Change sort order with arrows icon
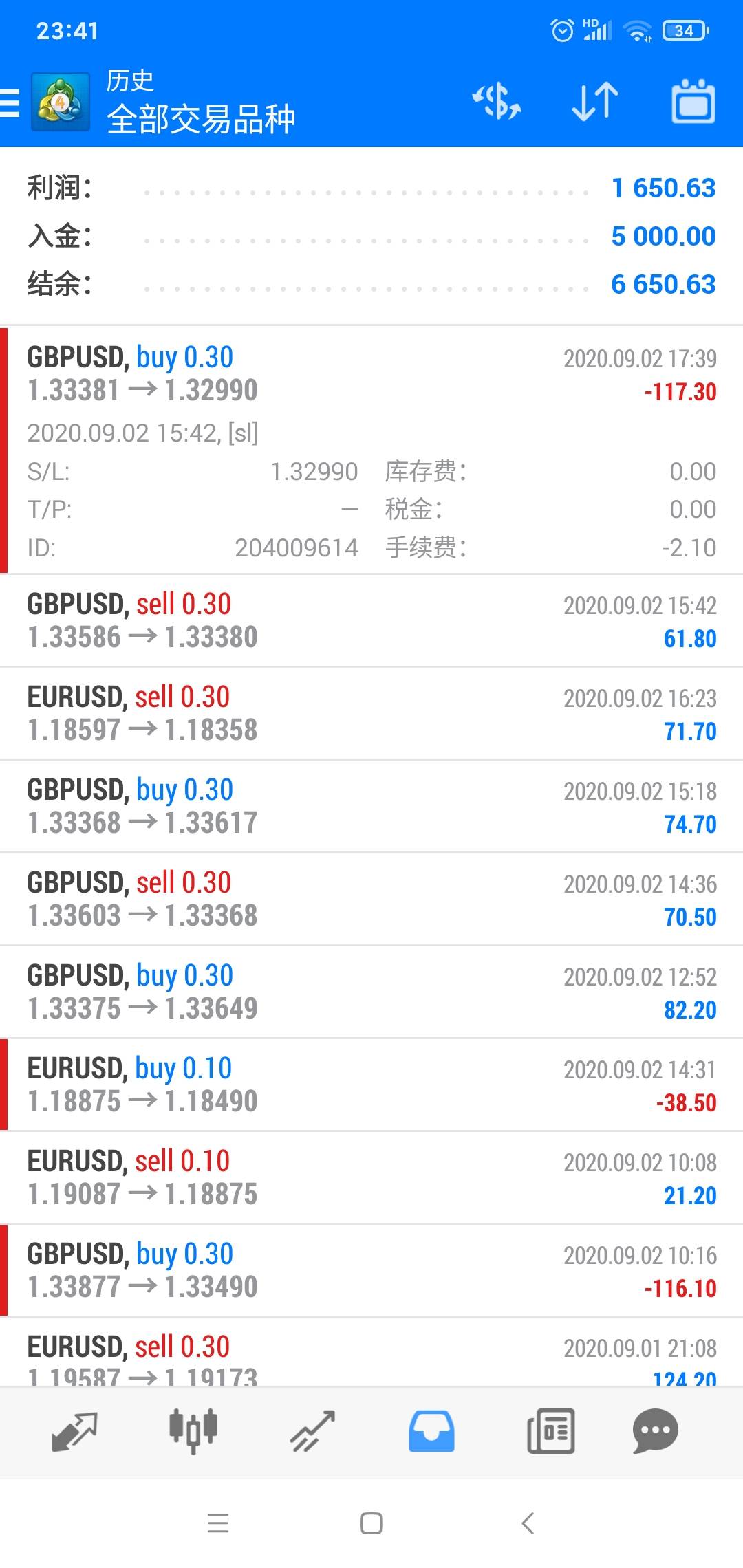The height and width of the screenshot is (1568, 743). tap(595, 102)
